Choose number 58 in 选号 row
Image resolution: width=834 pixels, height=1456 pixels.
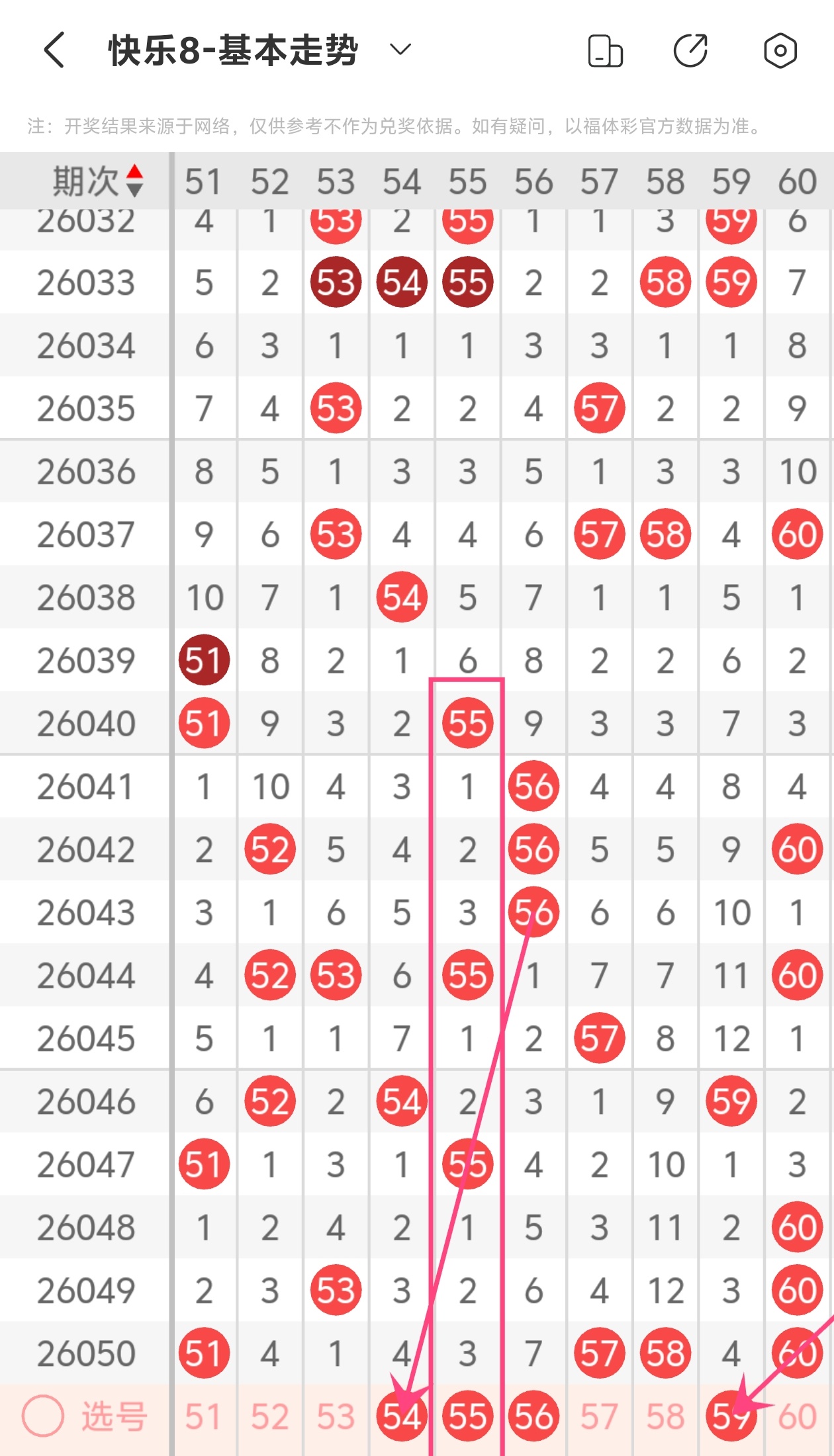tap(665, 1416)
